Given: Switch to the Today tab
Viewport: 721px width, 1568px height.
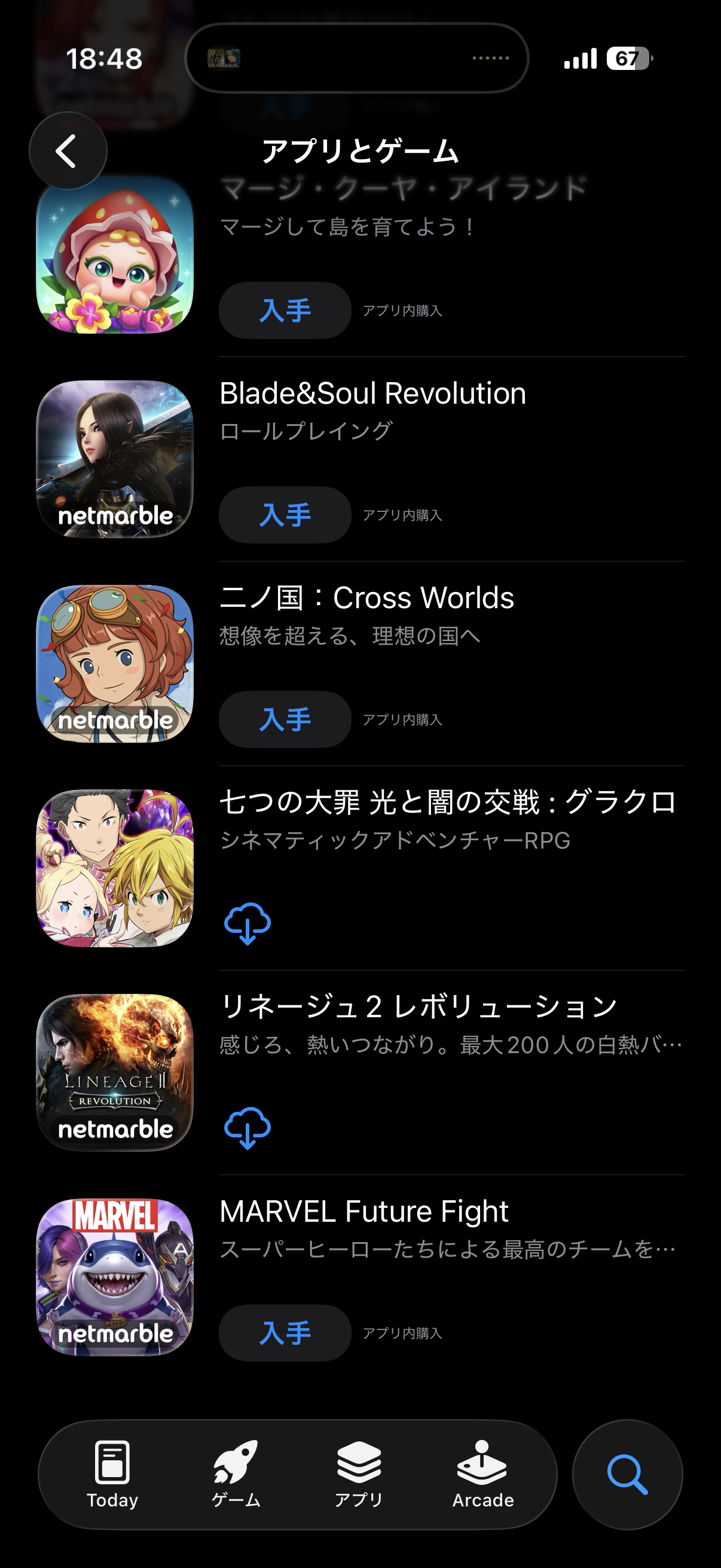Looking at the screenshot, I should pos(112,1474).
